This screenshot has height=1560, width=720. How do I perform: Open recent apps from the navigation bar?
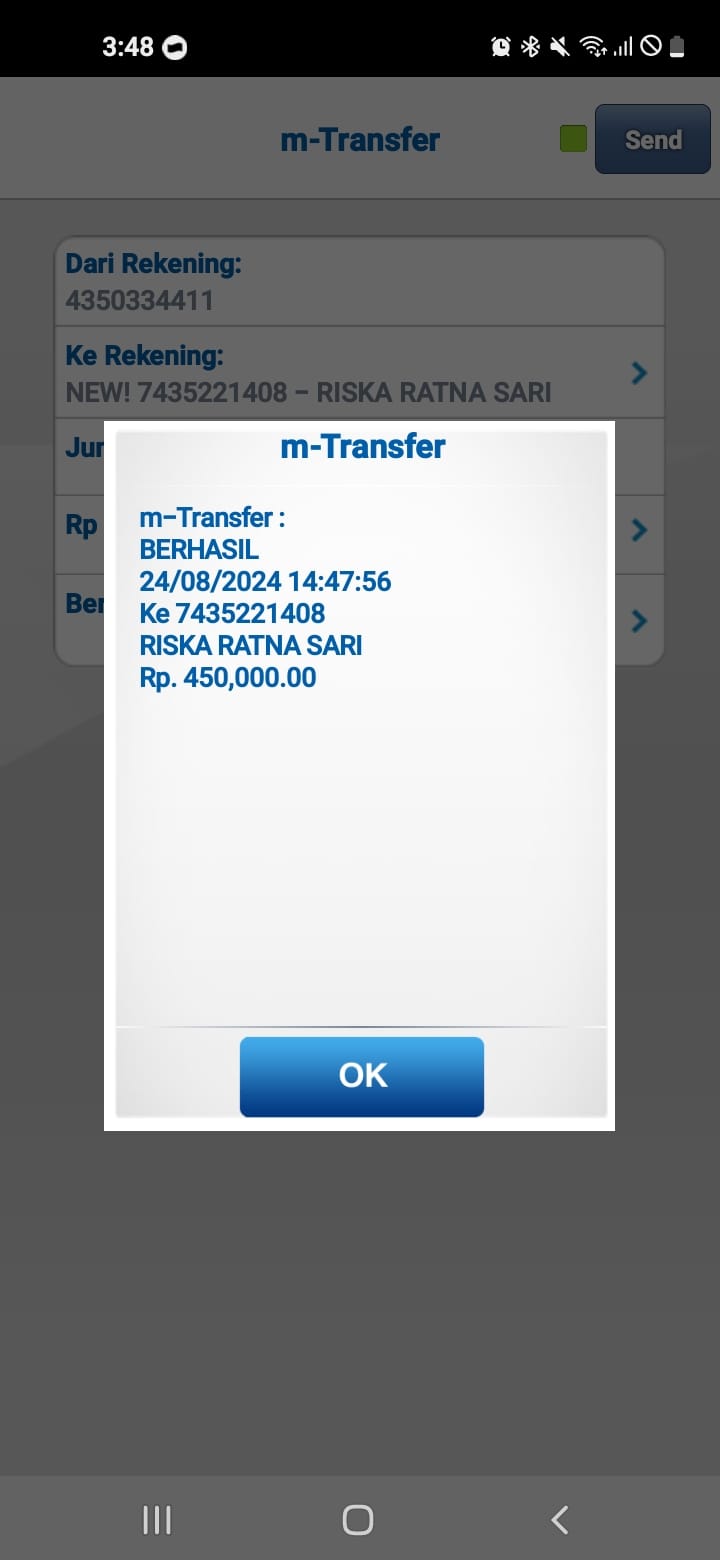pos(157,1520)
